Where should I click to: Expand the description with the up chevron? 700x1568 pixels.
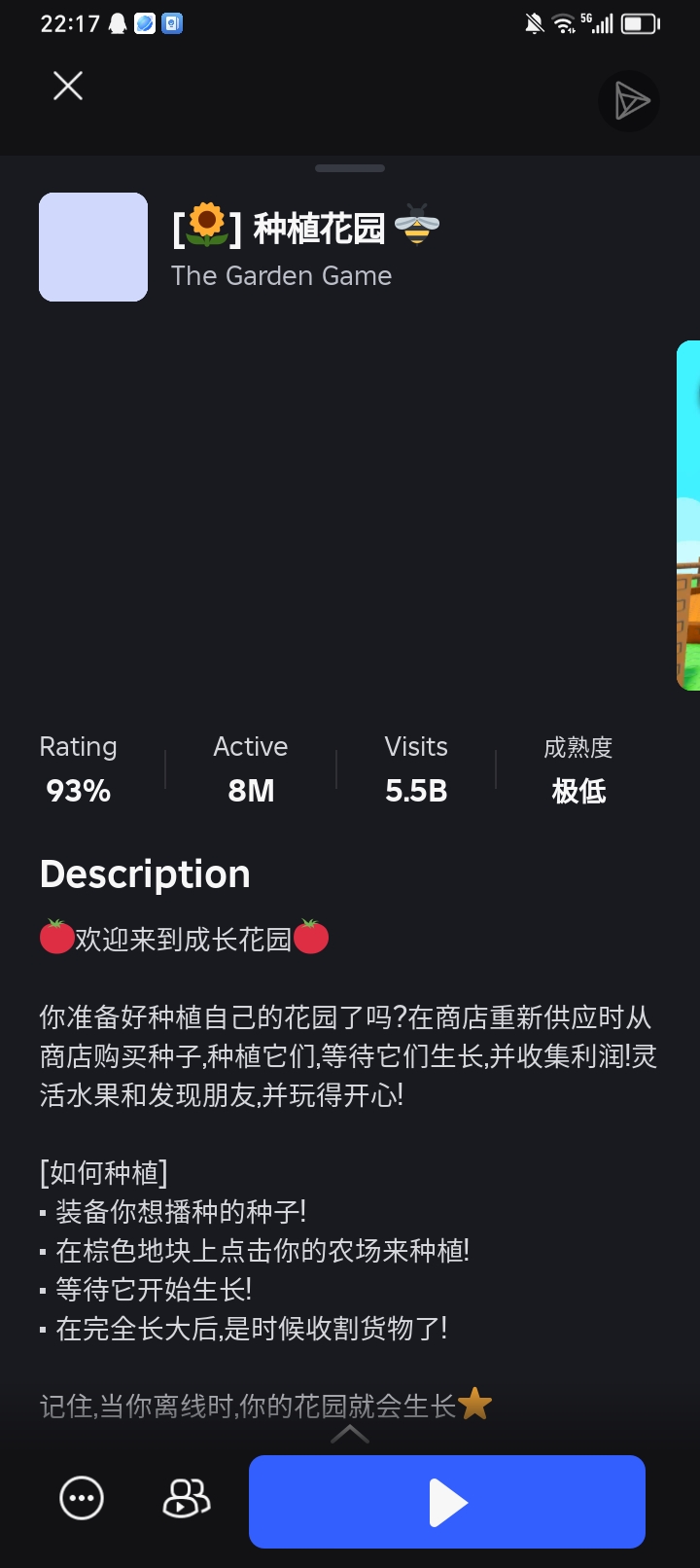point(350,1435)
